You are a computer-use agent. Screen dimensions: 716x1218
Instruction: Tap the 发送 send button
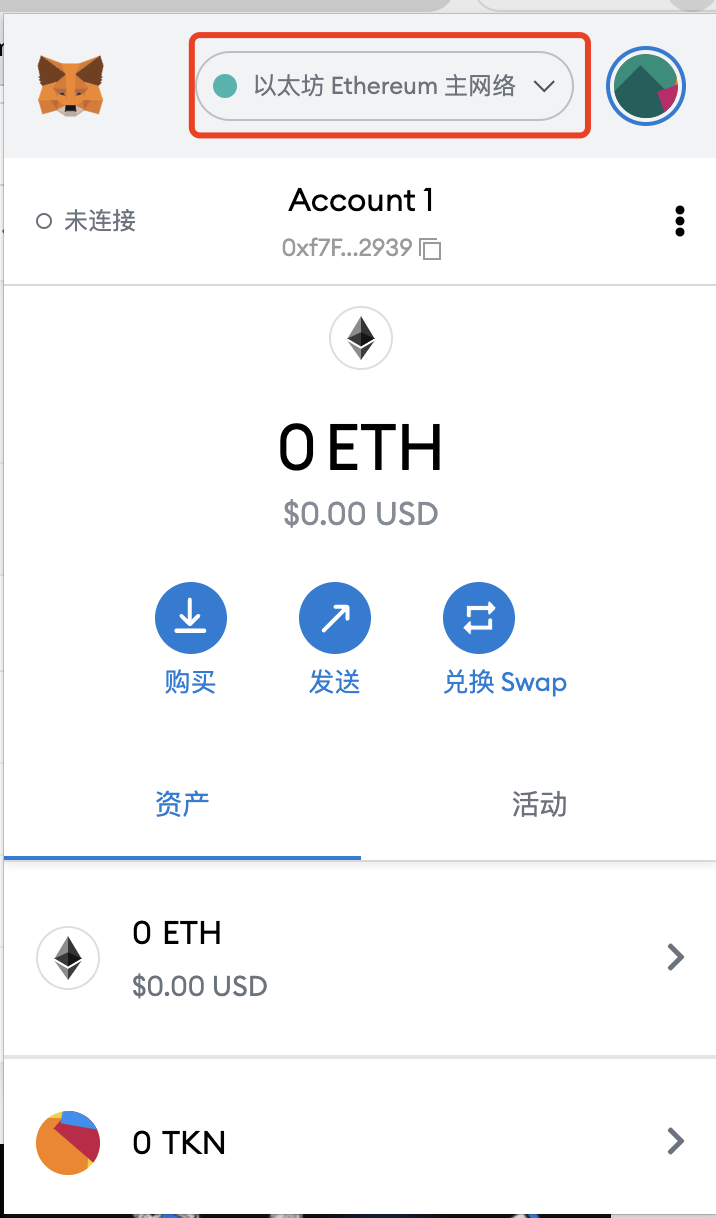[x=335, y=620]
